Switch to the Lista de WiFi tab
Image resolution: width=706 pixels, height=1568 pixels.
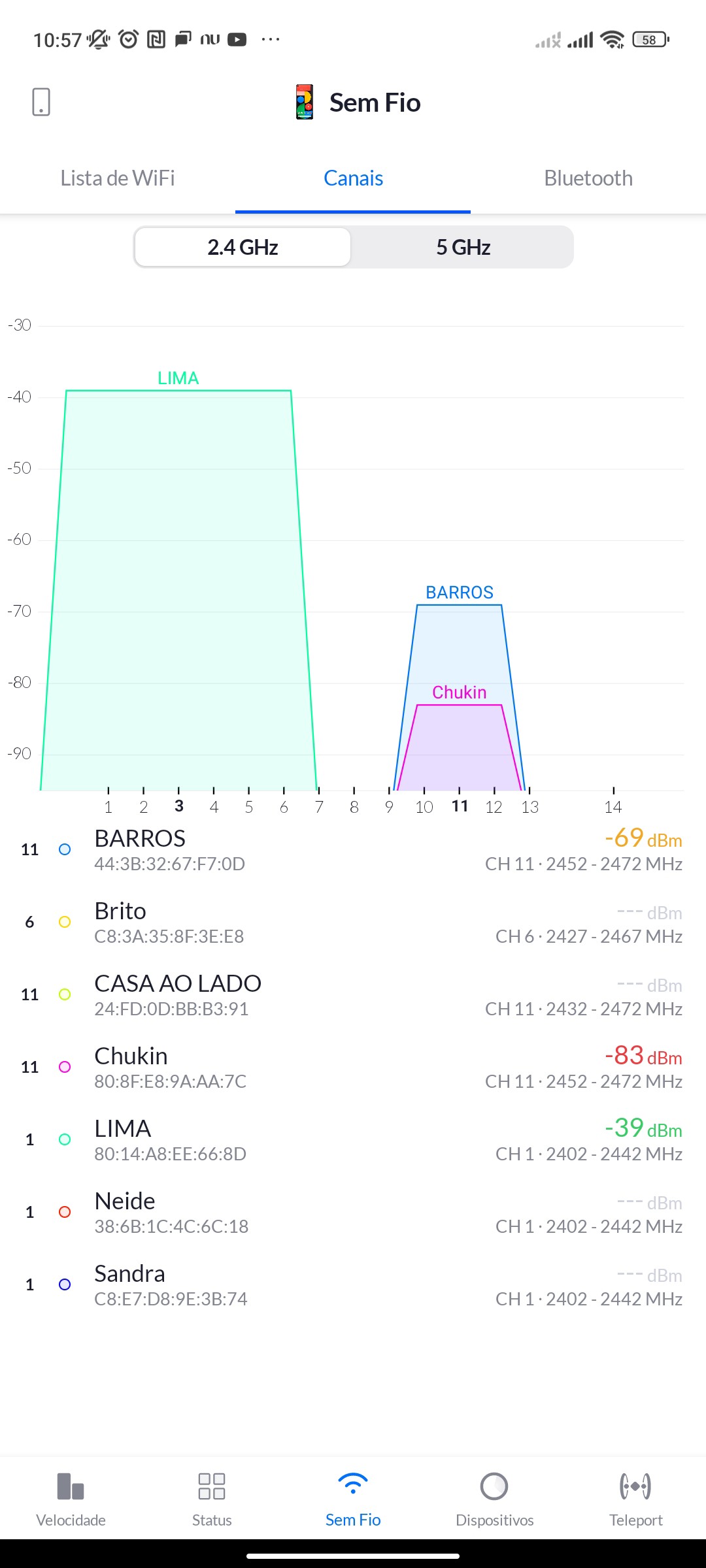pos(118,178)
